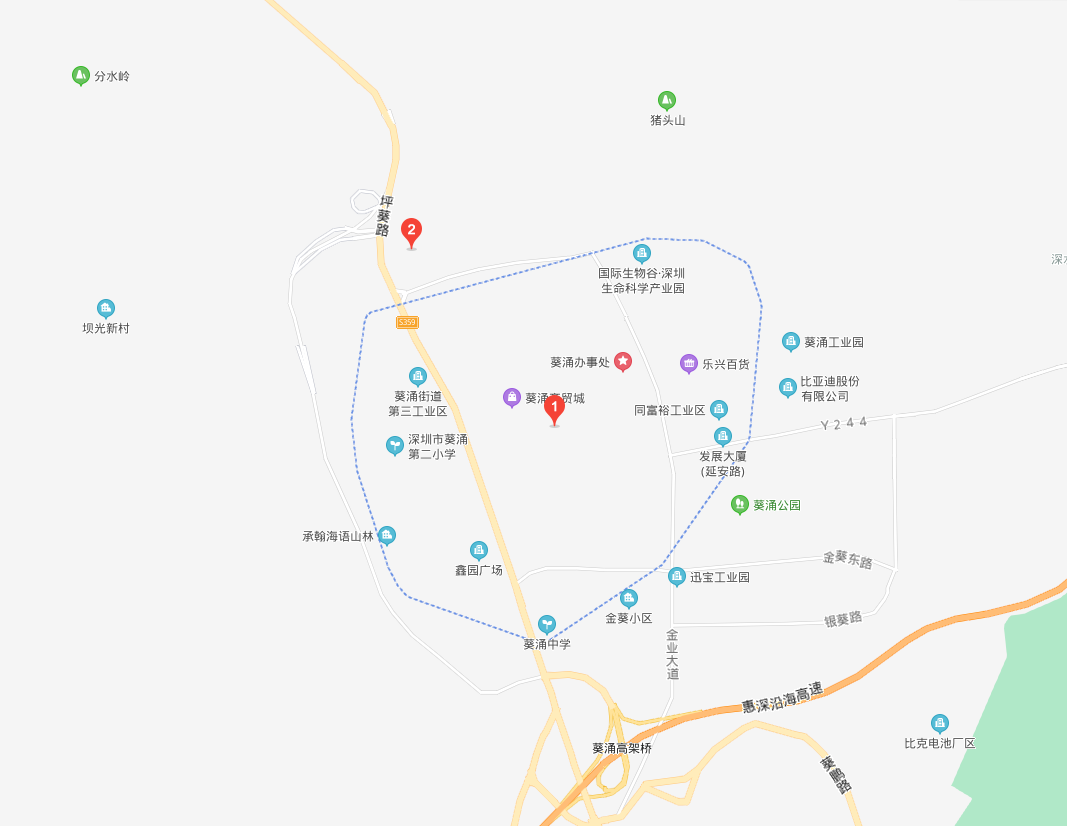Tap red map marker number 2
This screenshot has height=826, width=1067.
click(411, 232)
